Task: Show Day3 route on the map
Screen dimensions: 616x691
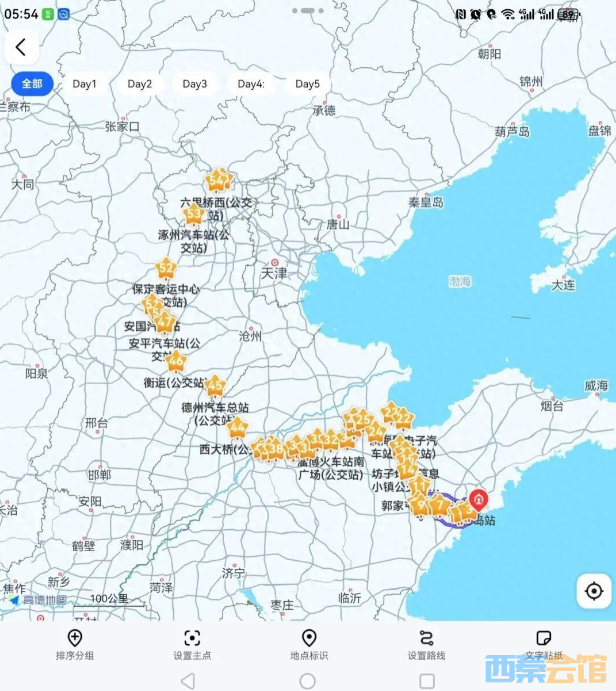Action: coord(195,84)
